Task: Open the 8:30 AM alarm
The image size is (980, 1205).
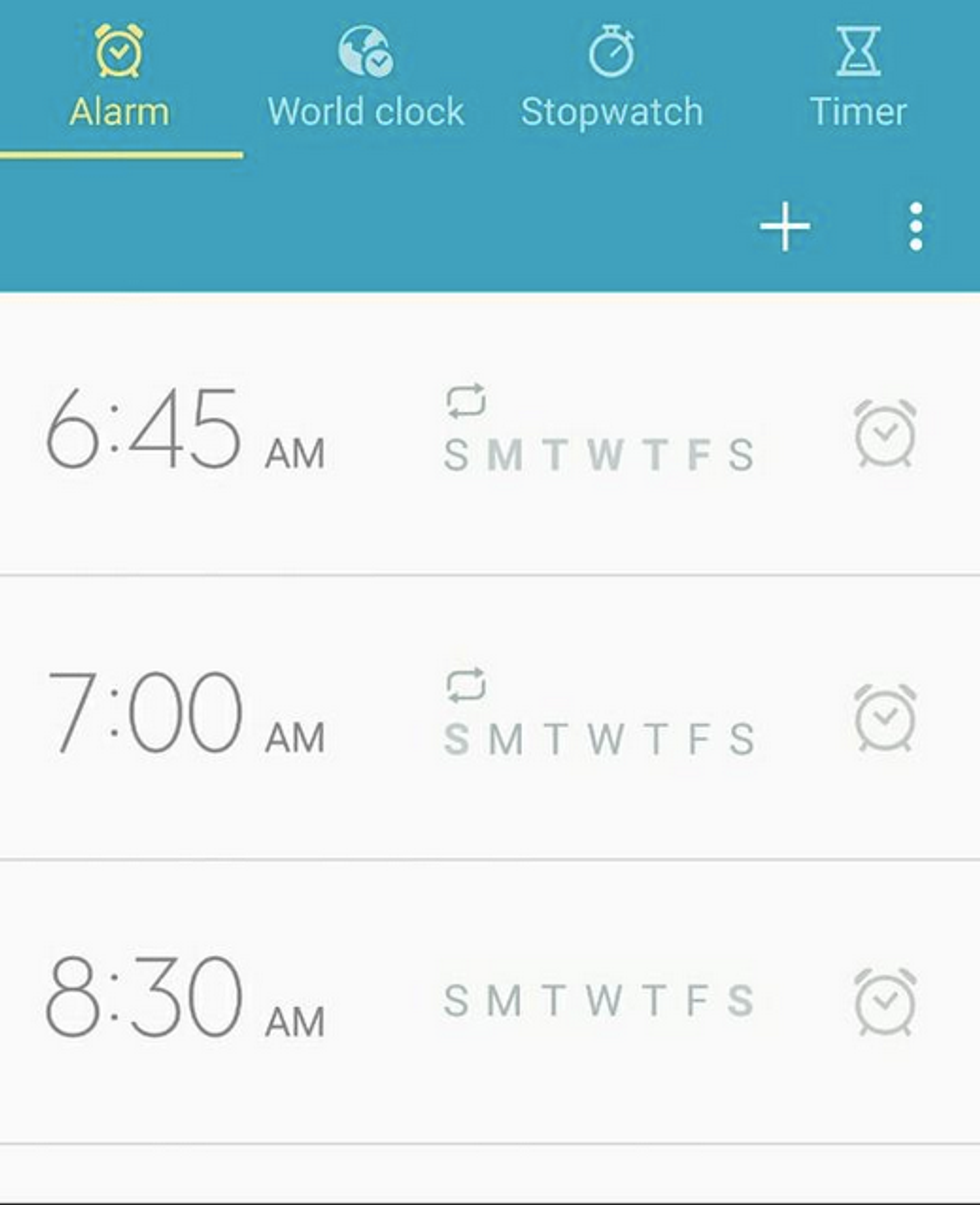Action: (185, 1000)
